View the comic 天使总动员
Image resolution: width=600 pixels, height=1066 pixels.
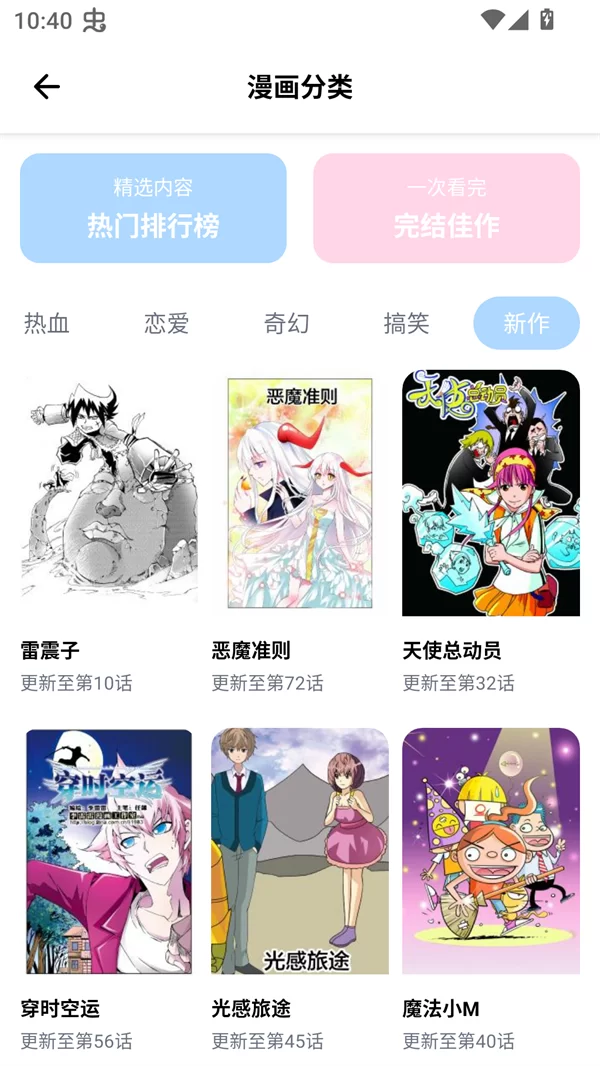pyautogui.click(x=491, y=493)
